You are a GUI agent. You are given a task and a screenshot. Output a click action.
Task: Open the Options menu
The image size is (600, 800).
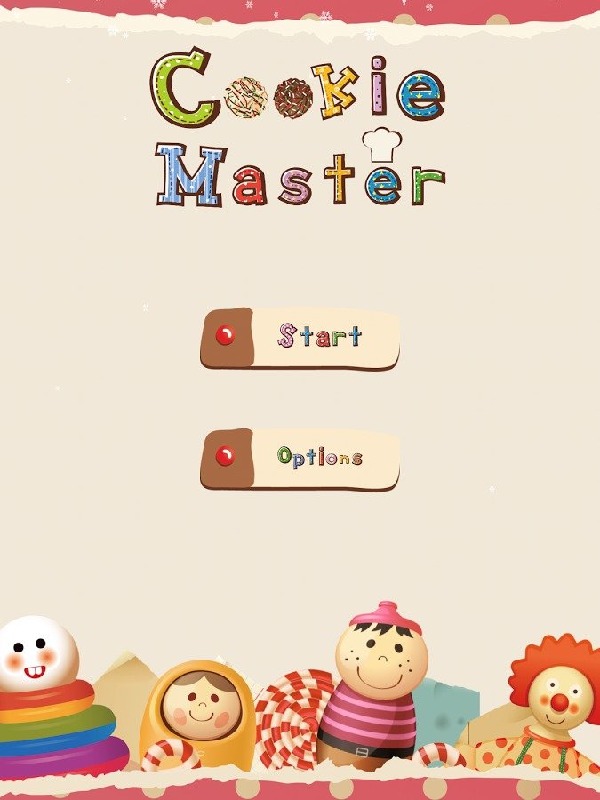pyautogui.click(x=300, y=458)
